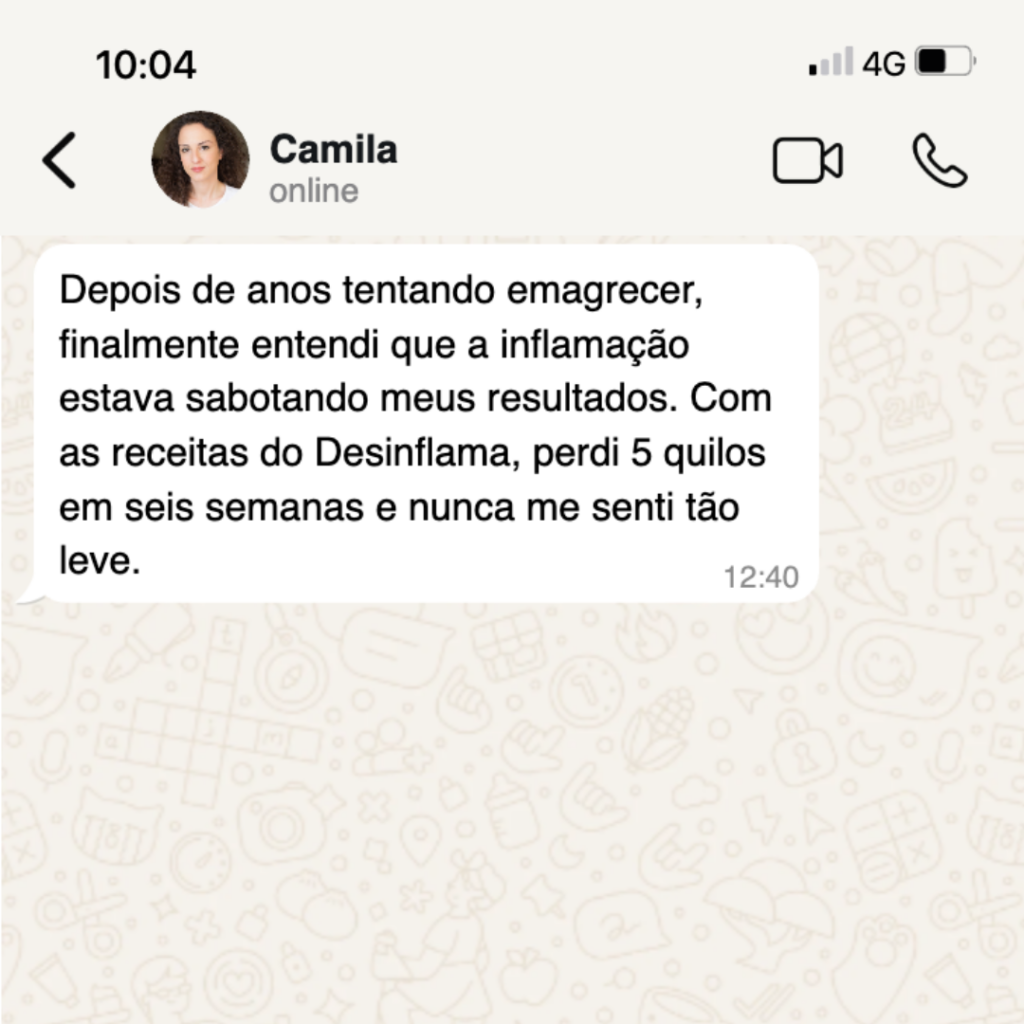Go back to the chat list

(59, 160)
